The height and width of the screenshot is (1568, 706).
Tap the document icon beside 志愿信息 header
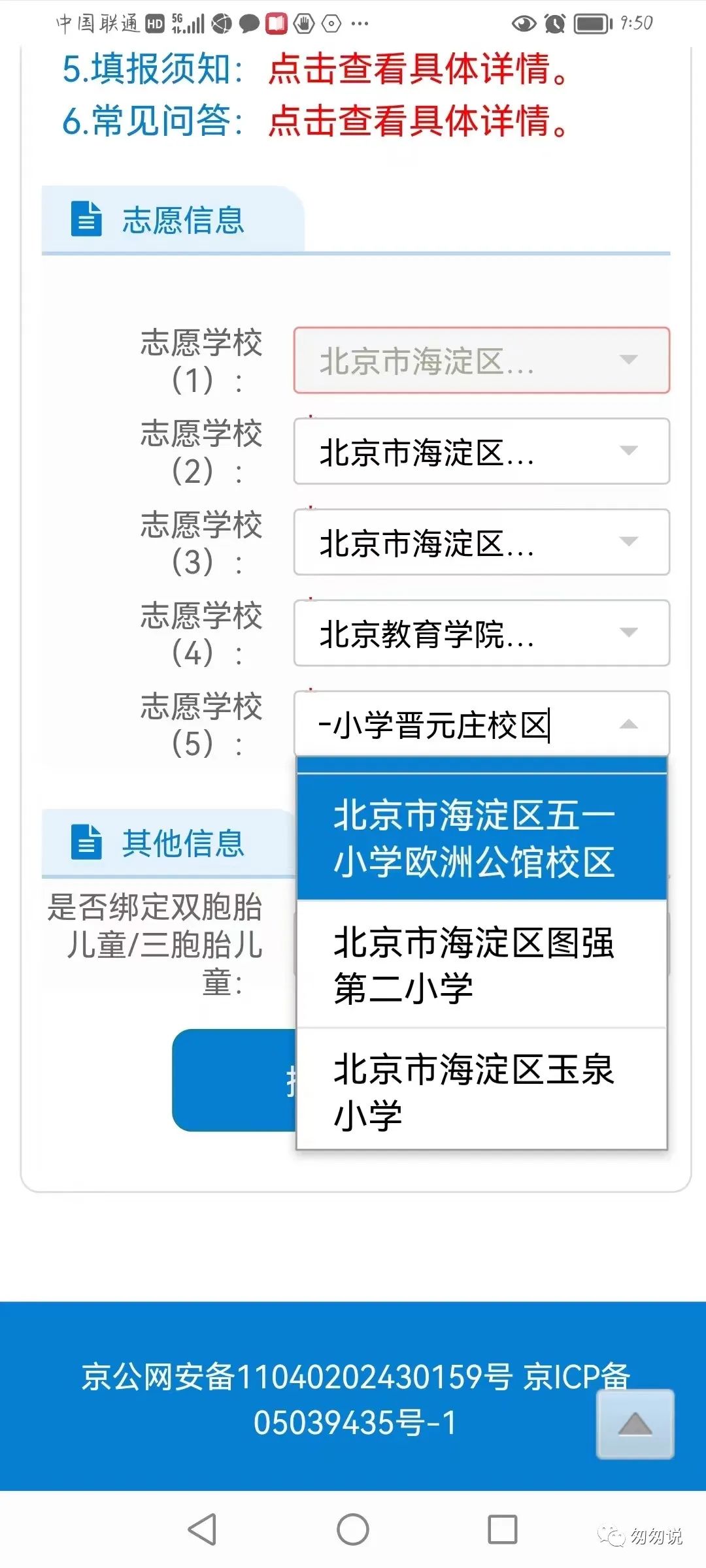(x=86, y=219)
